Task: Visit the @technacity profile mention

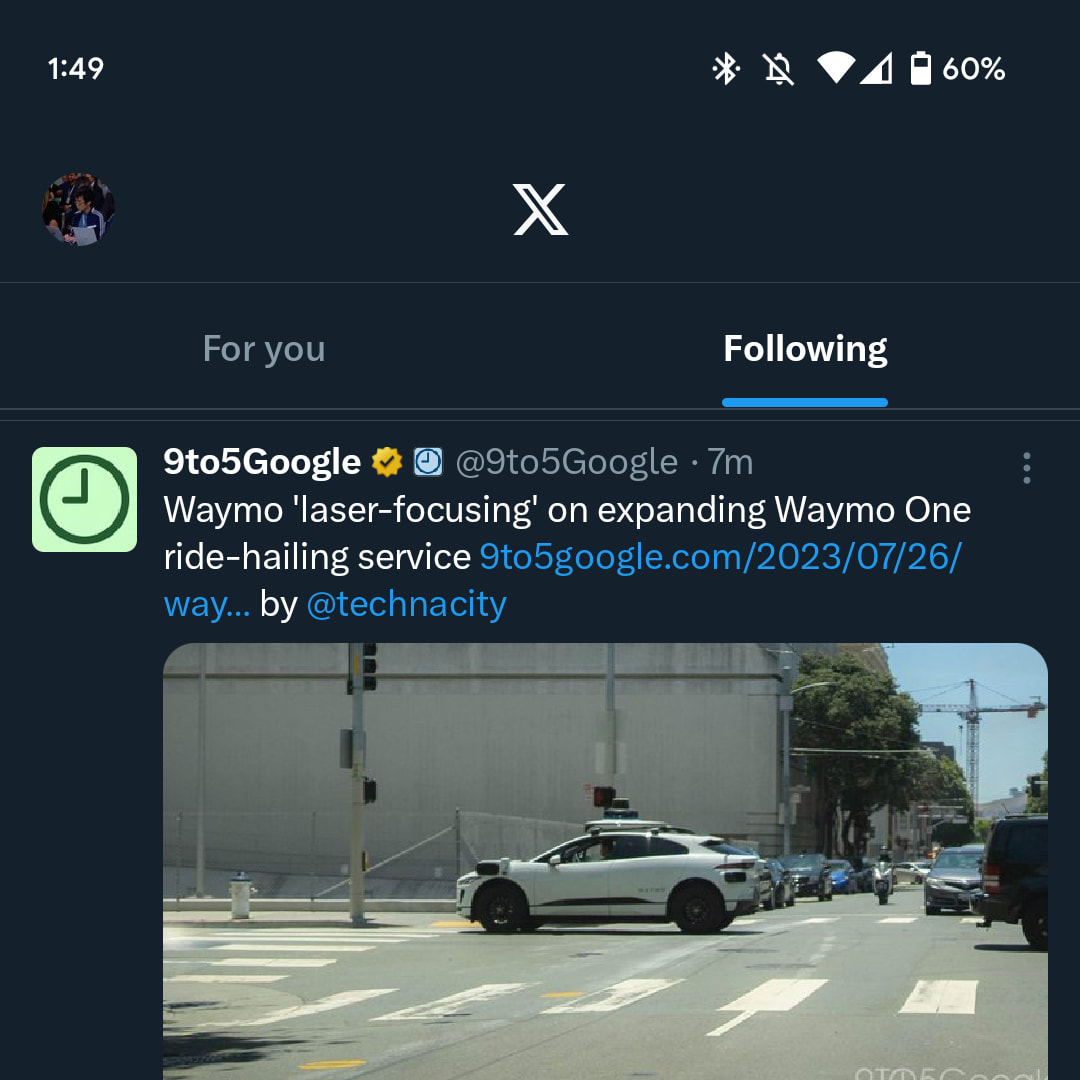Action: pos(406,604)
